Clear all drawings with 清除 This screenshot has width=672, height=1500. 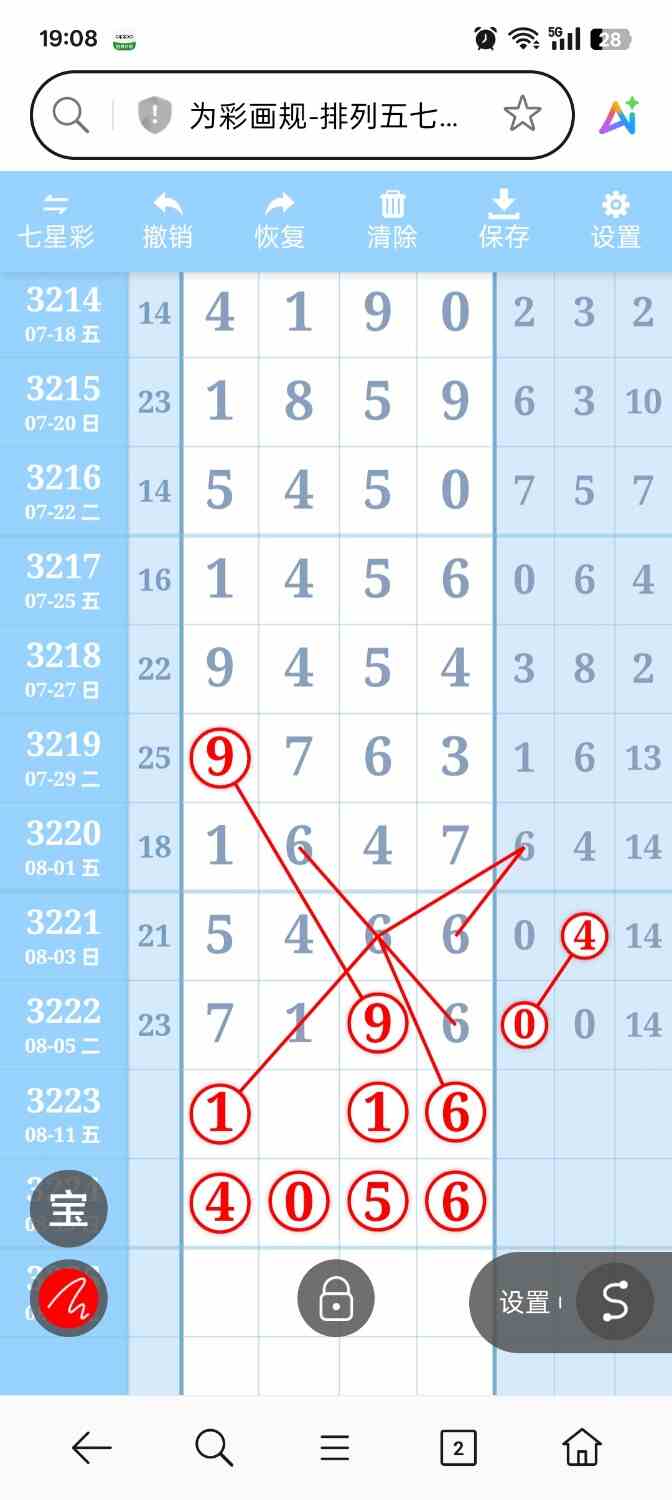392,221
